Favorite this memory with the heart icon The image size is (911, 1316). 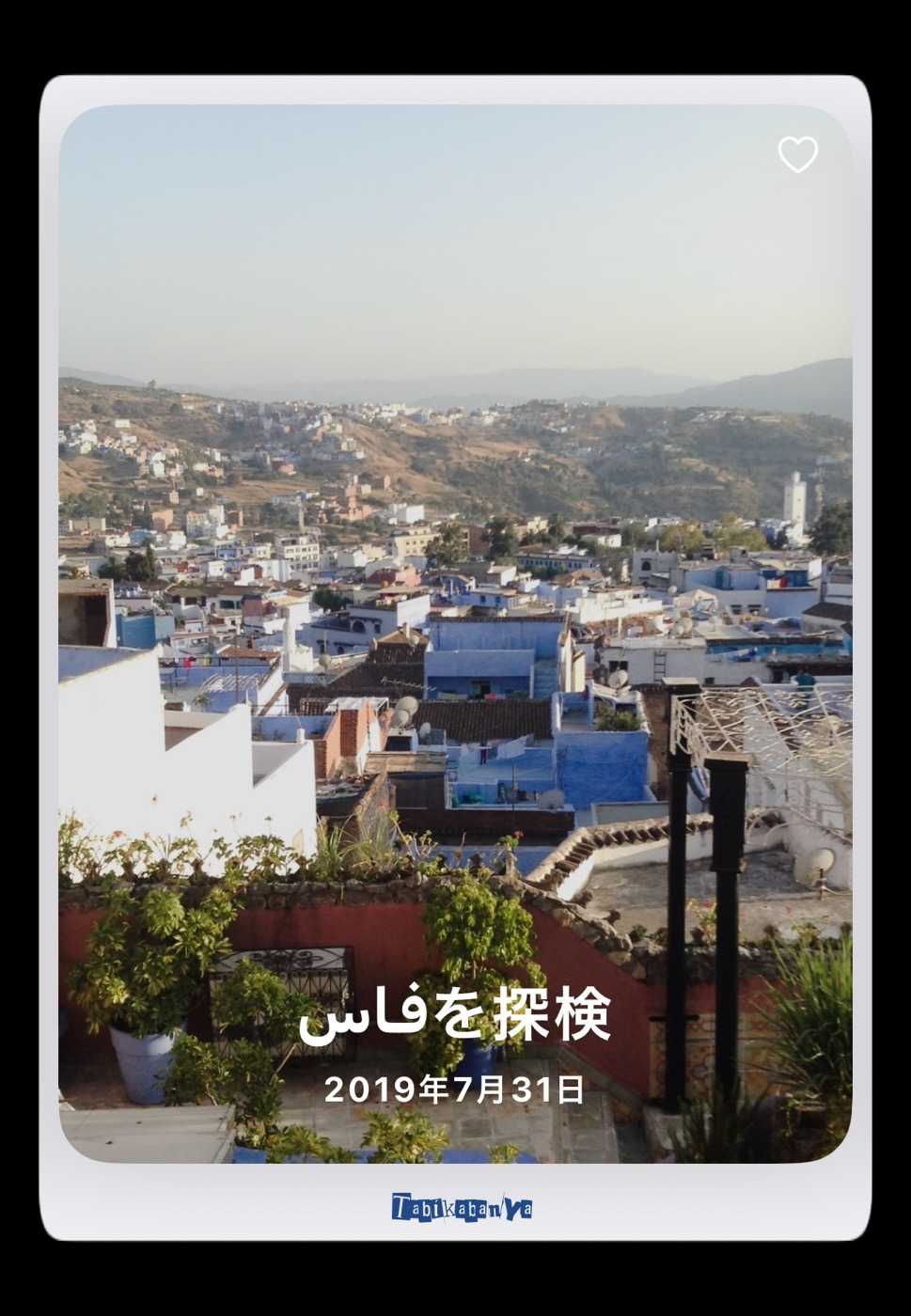point(797,155)
